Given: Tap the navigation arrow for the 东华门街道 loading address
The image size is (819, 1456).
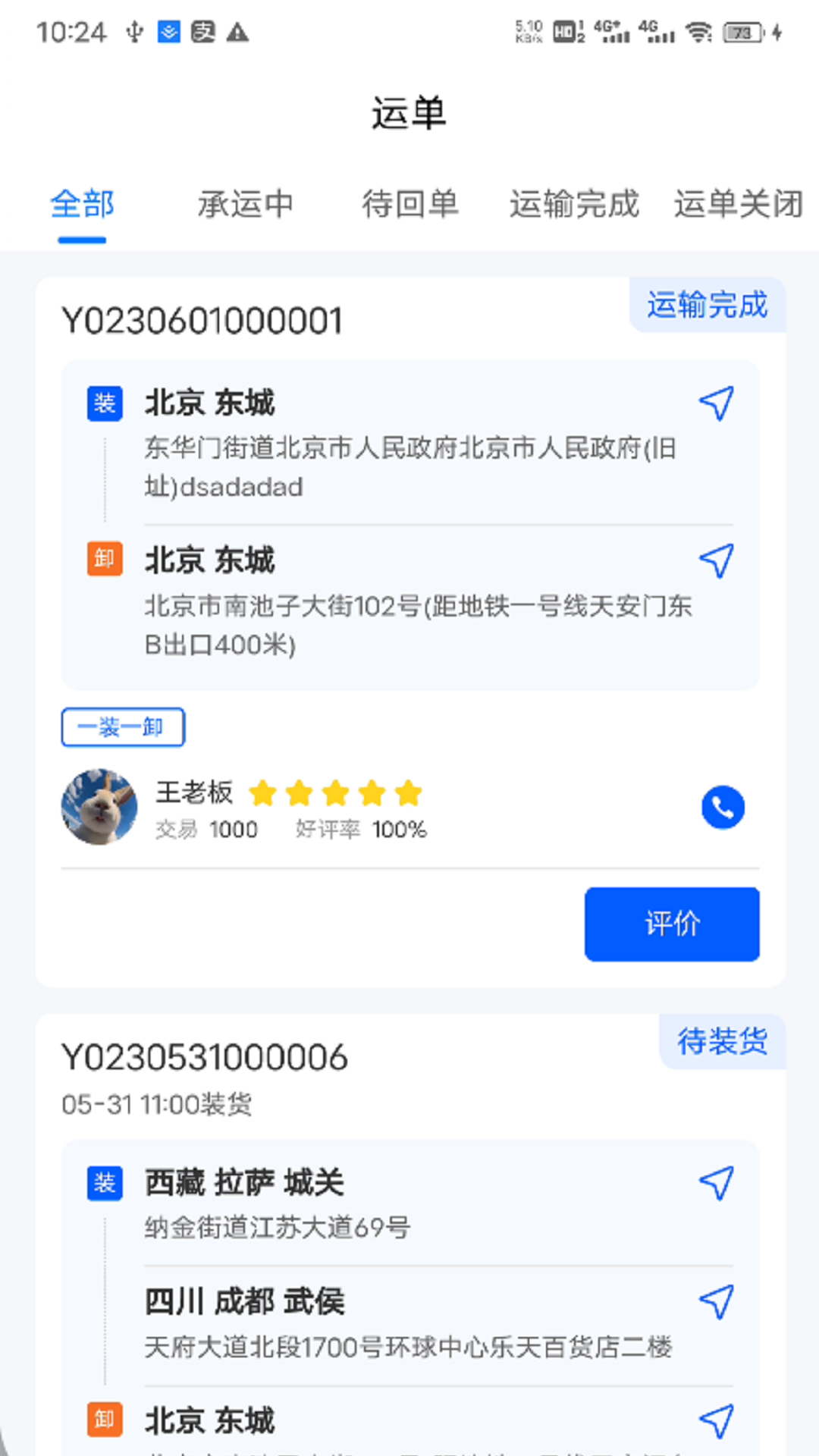Looking at the screenshot, I should (716, 403).
